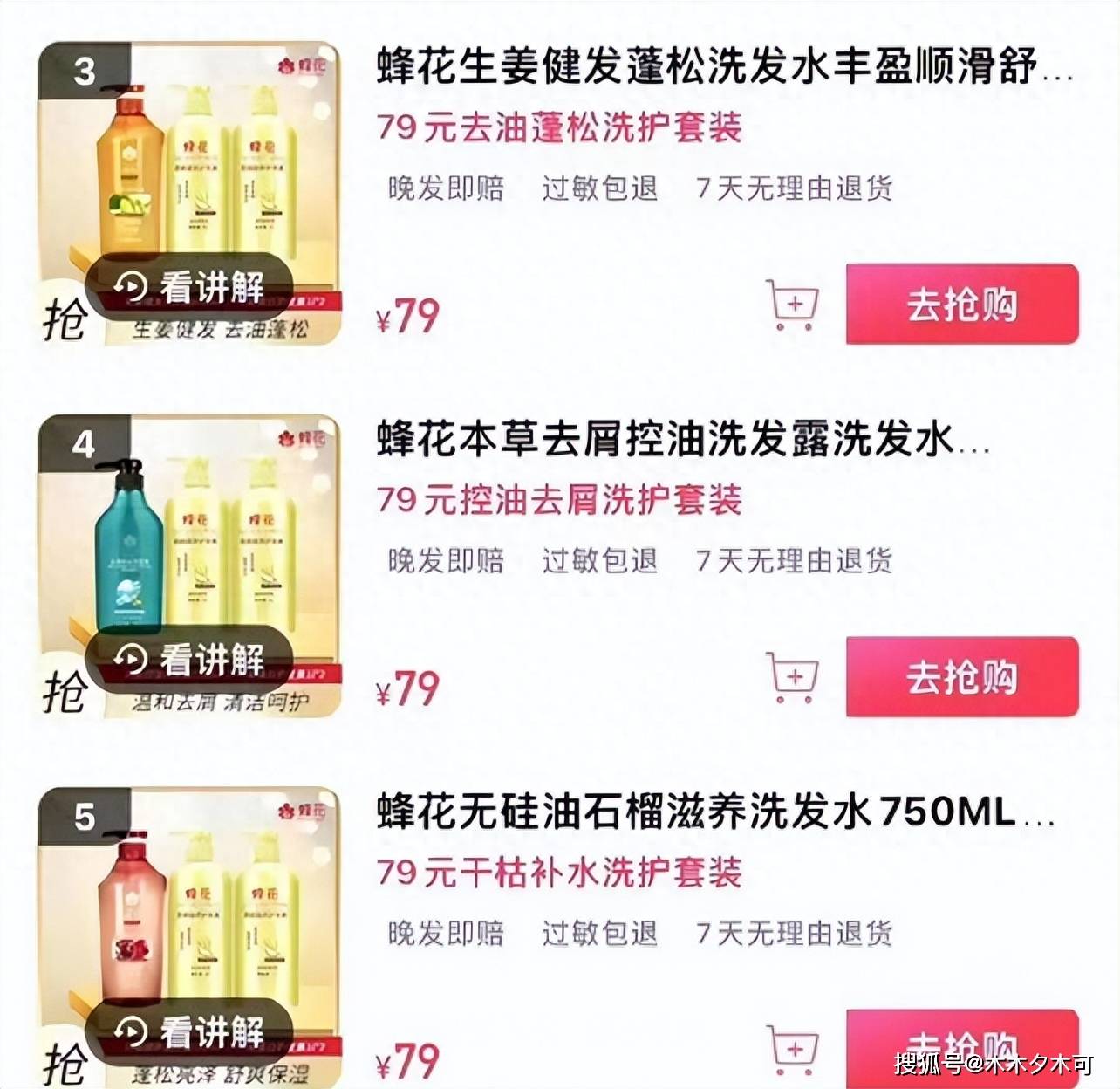Watch 看讲解 for product number 4
1120x1089 pixels.
click(x=189, y=660)
